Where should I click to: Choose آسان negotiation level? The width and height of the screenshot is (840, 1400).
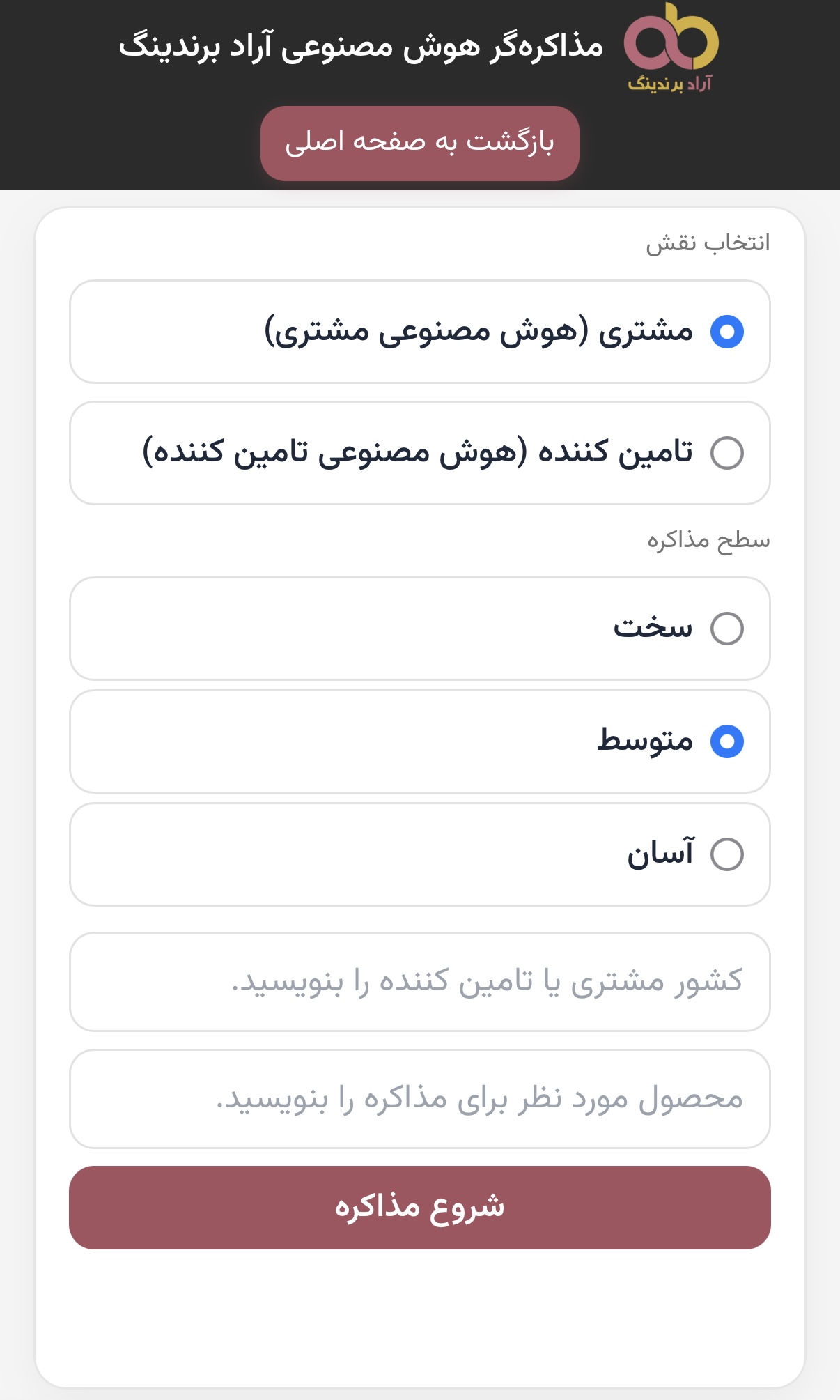click(726, 854)
